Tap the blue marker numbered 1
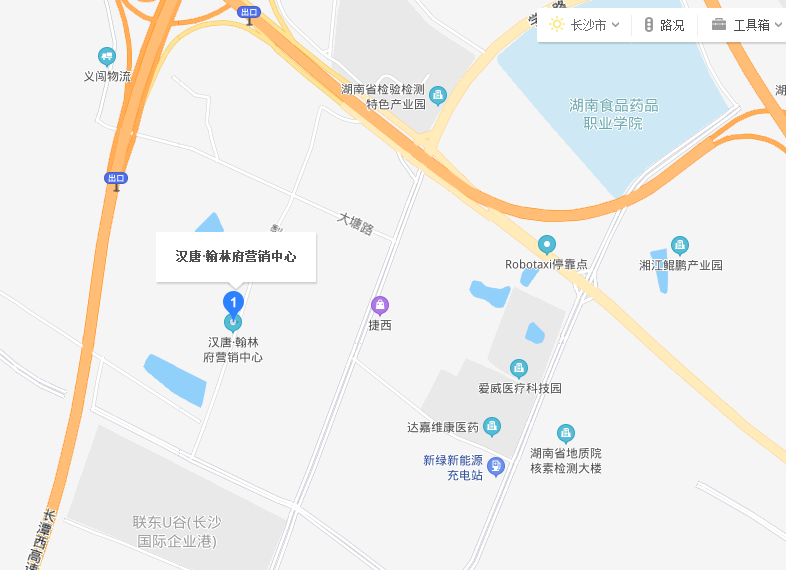Image resolution: width=786 pixels, height=570 pixels. [233, 301]
